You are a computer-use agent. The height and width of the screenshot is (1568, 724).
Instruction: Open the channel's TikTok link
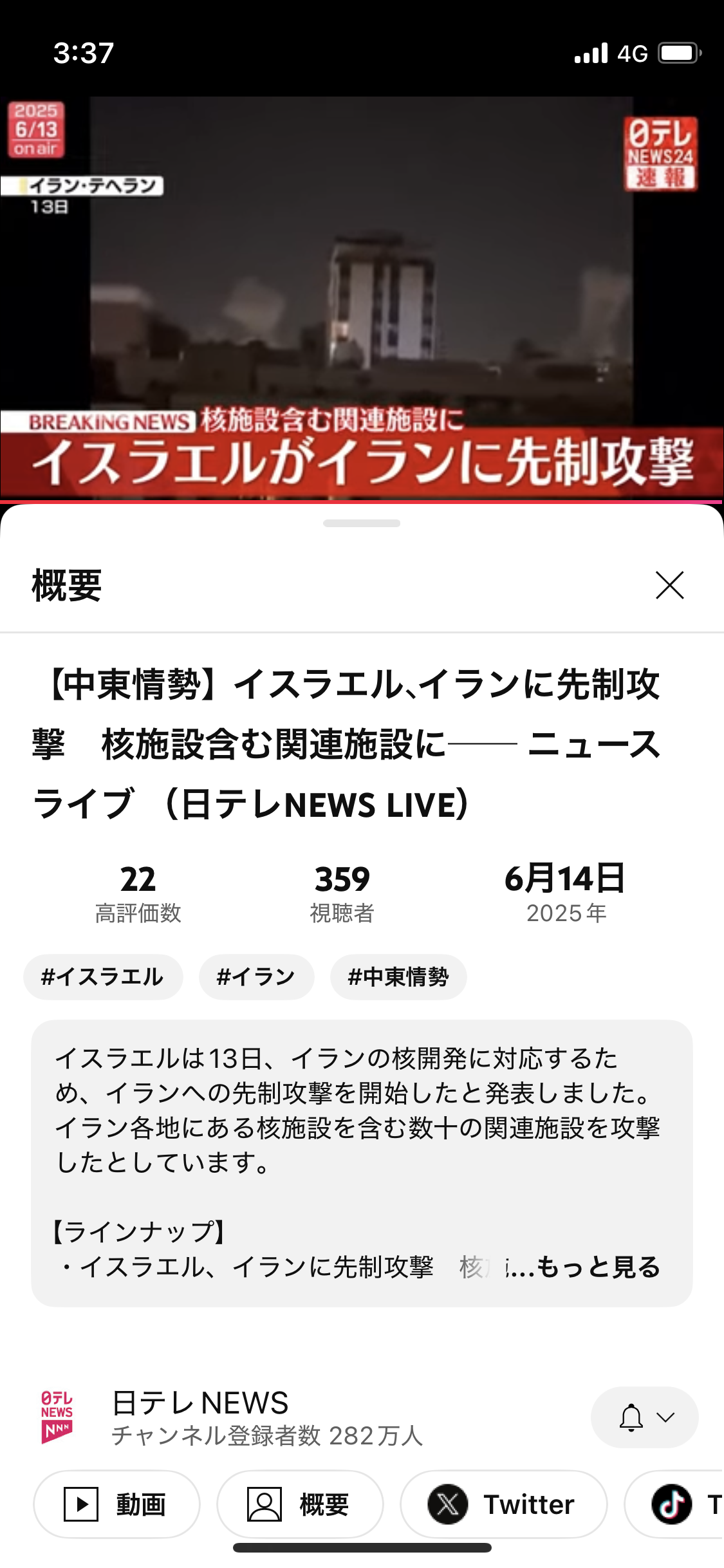[x=676, y=1504]
